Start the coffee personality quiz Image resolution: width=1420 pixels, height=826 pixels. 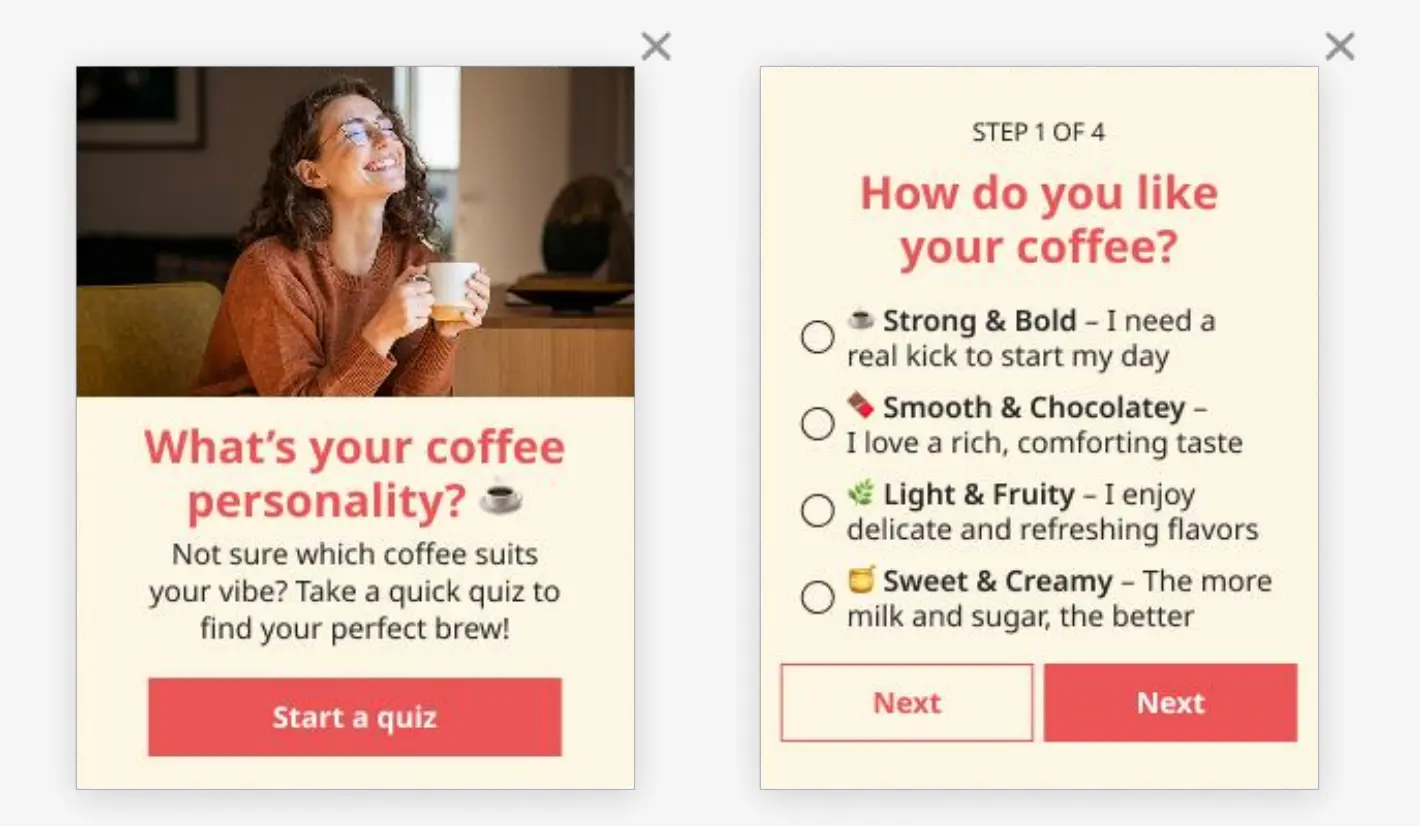(354, 717)
